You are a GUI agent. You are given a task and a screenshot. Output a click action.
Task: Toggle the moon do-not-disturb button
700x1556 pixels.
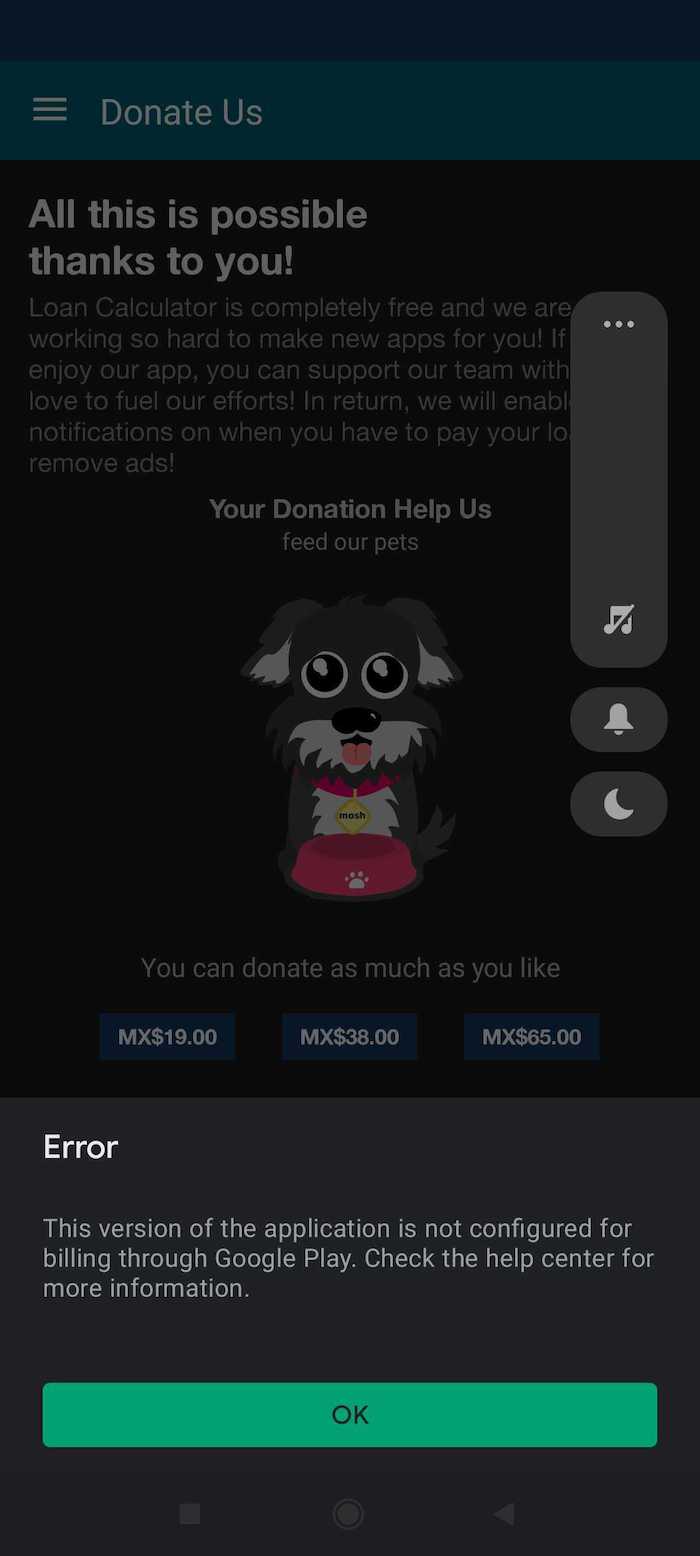tap(618, 803)
